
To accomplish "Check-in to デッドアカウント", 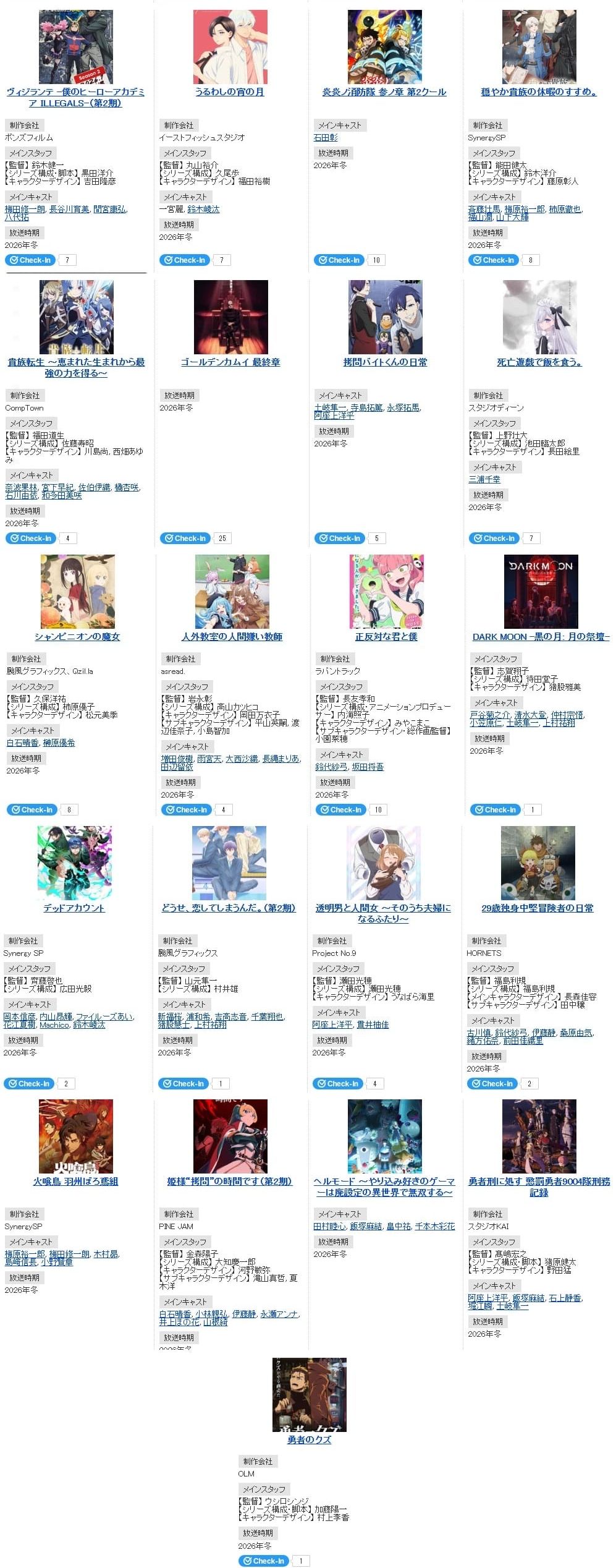I will point(28,1083).
